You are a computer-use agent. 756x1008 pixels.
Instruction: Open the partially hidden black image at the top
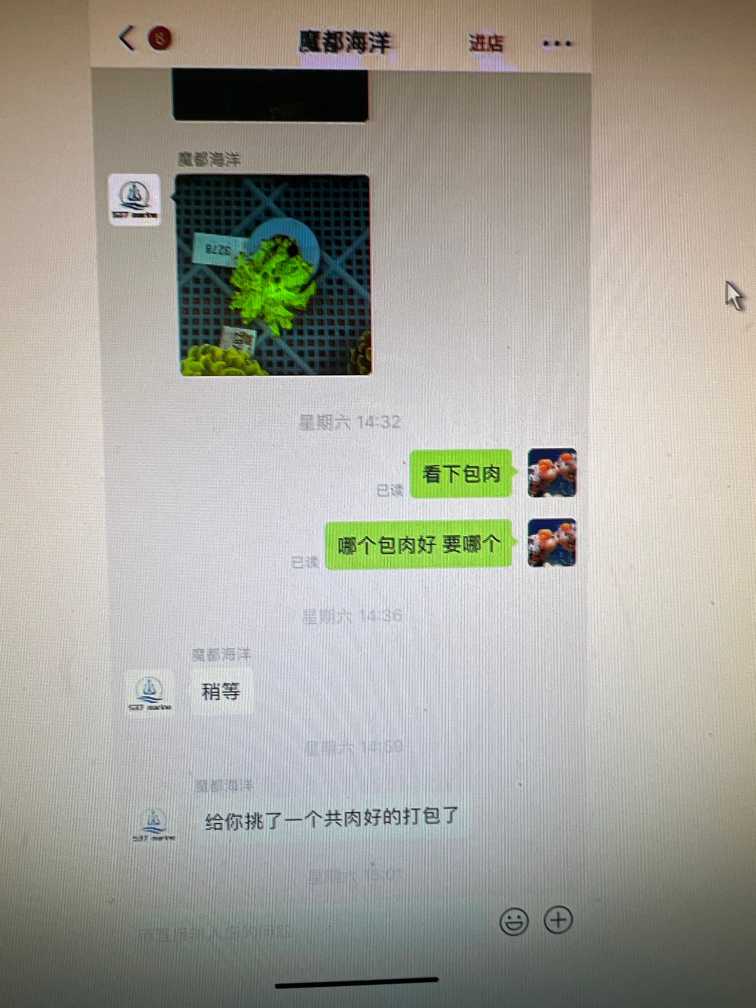(270, 95)
